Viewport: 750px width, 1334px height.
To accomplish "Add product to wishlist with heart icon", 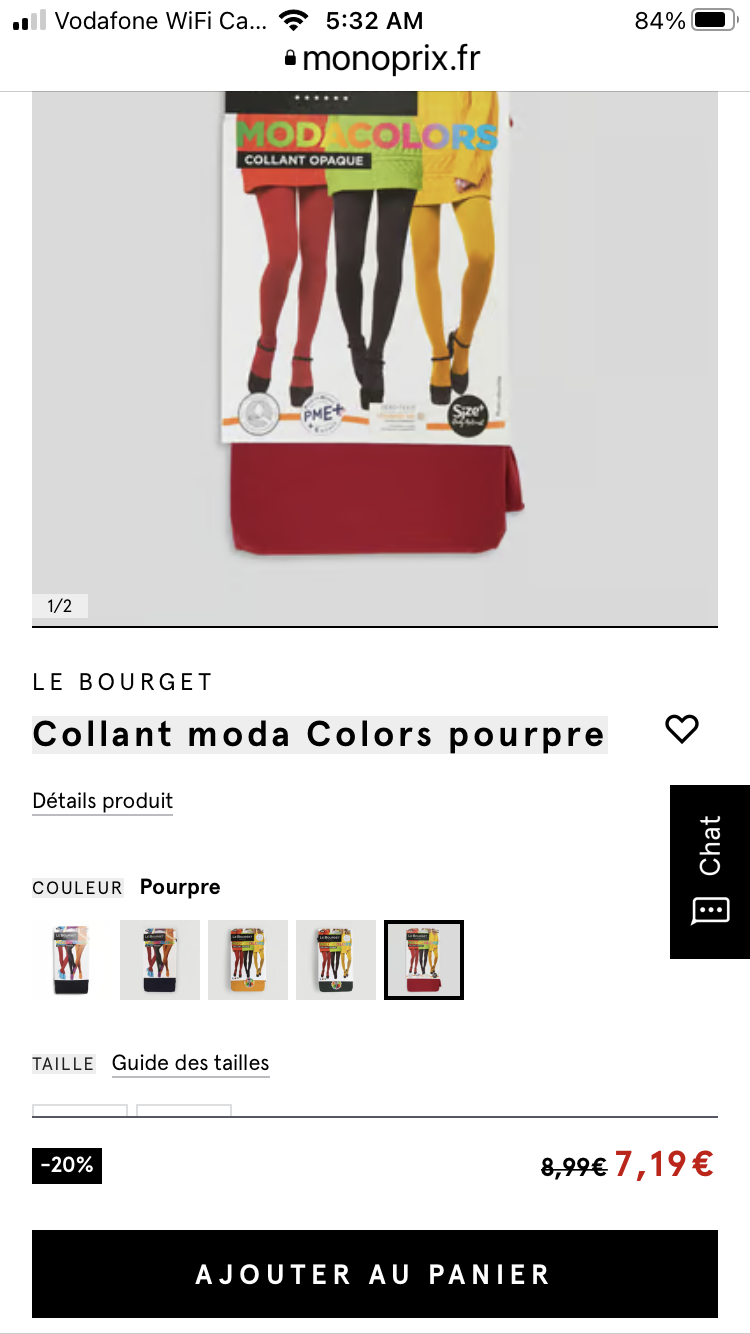I will (682, 730).
